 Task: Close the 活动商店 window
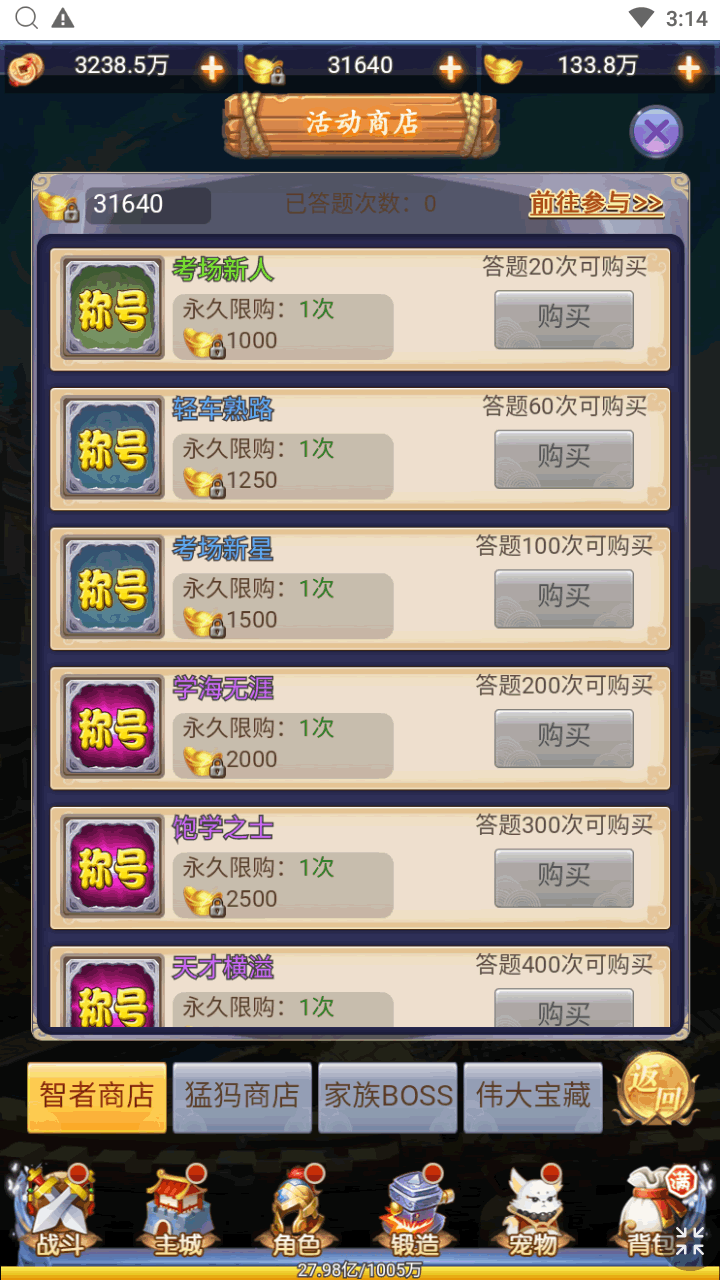656,132
